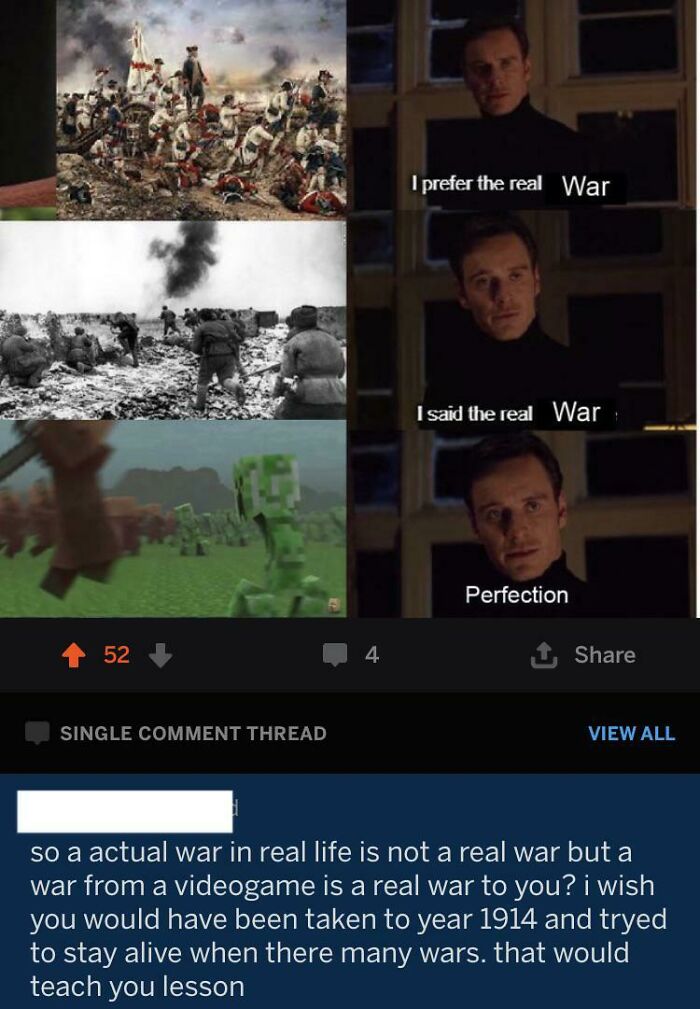
Task: Open the 4 comments
Action: point(350,655)
